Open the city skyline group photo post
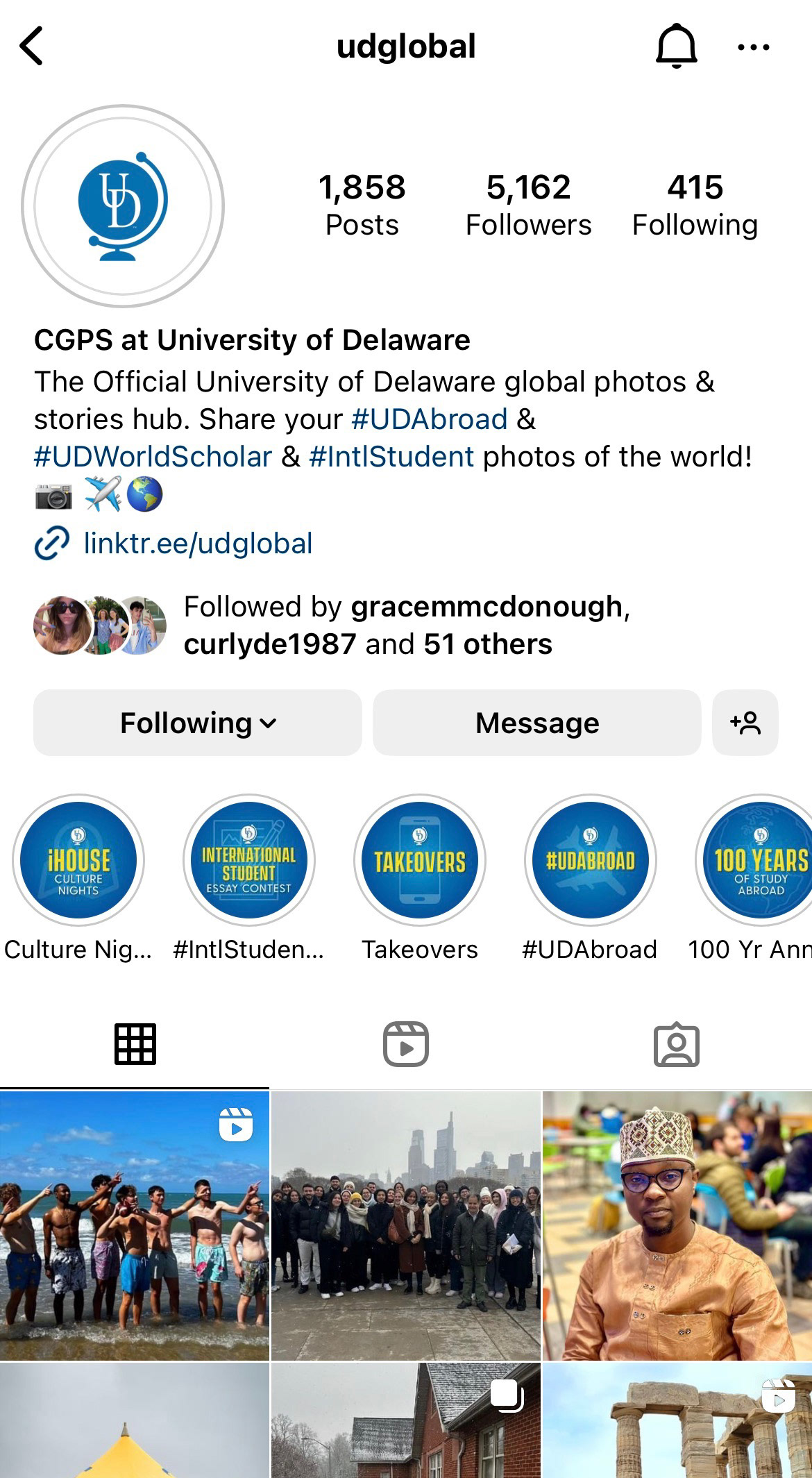 (406, 1225)
